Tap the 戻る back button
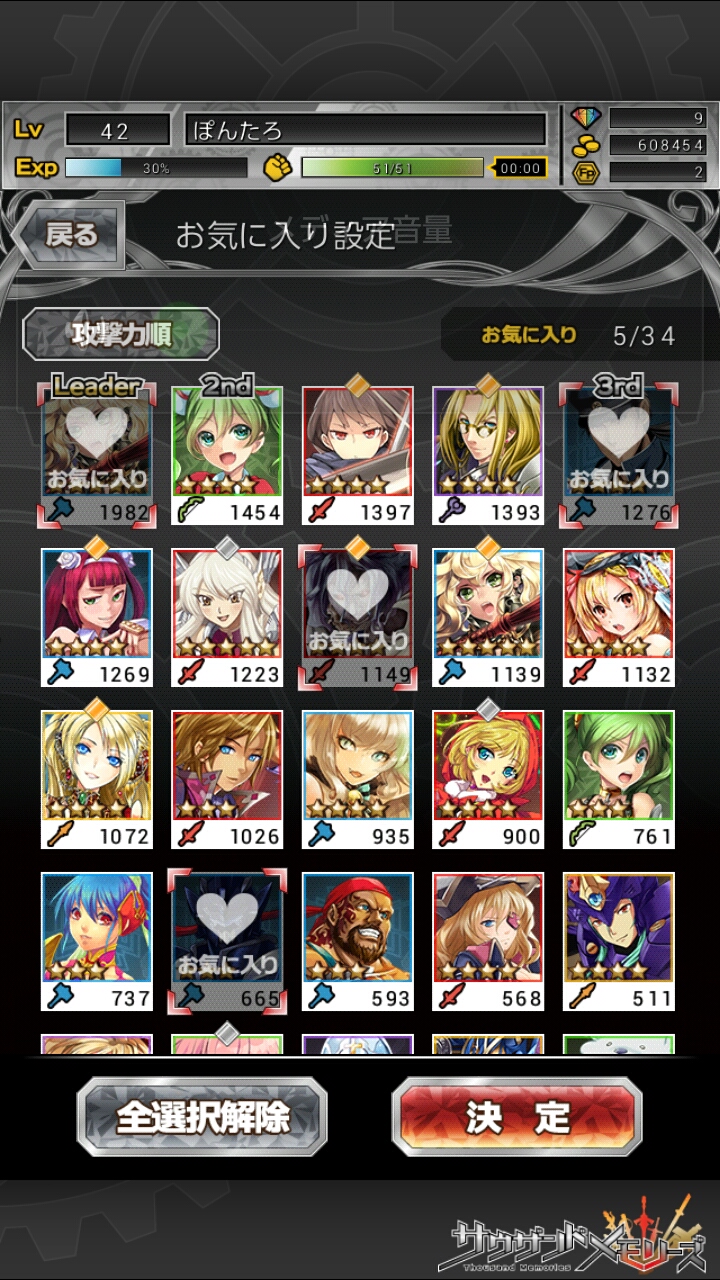 (x=70, y=236)
